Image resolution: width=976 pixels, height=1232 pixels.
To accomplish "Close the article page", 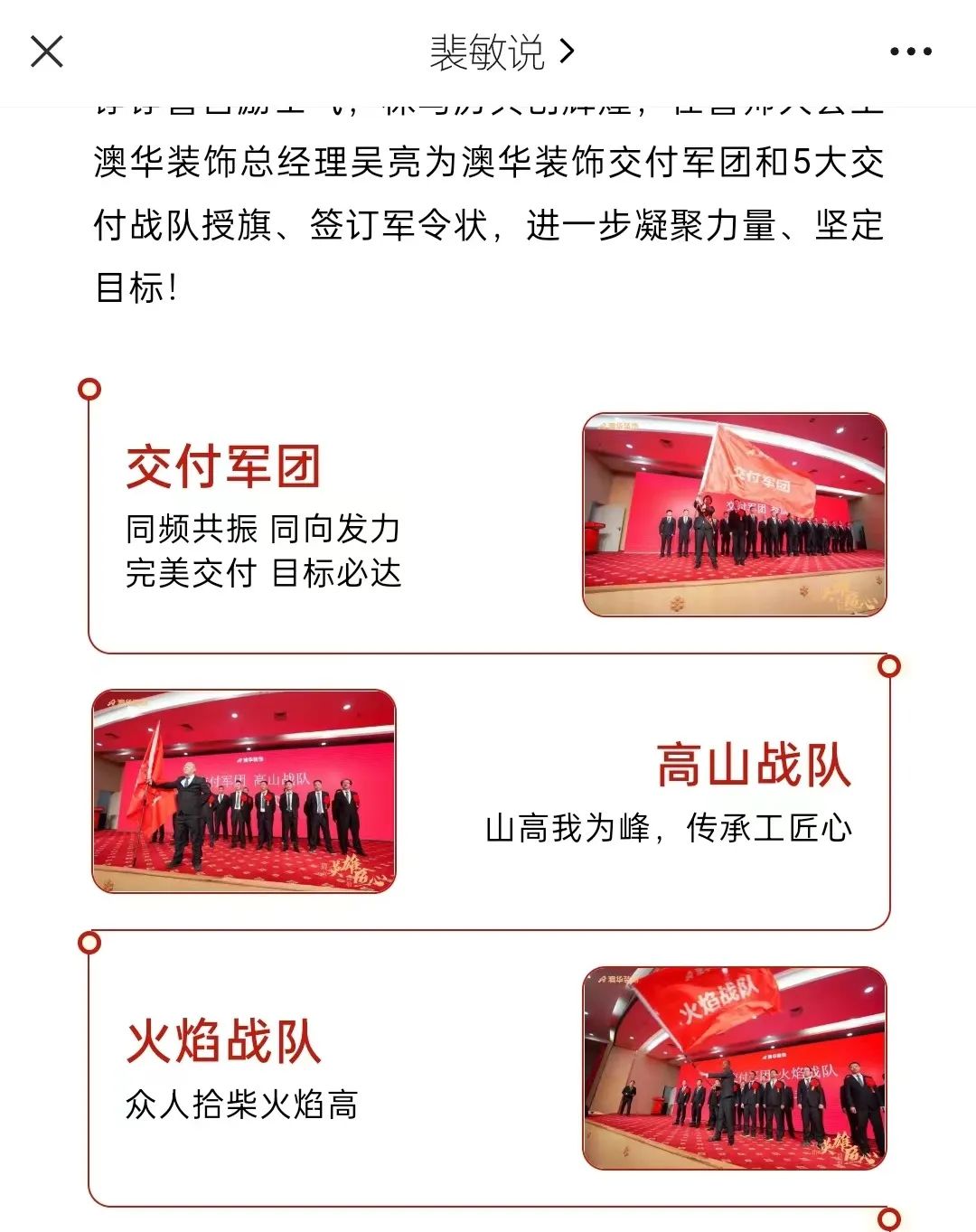I will click(47, 52).
